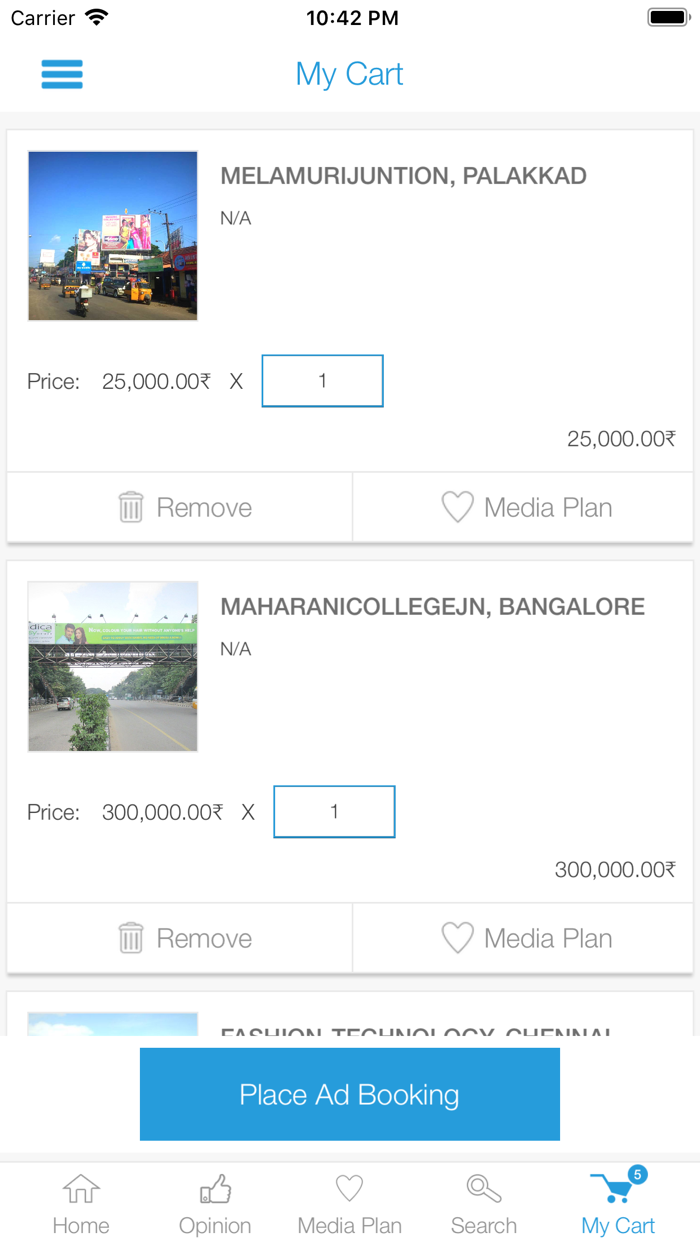View the Maharanicollegejn, Bangalore hoarding image
This screenshot has height=1244, width=700.
pos(113,667)
